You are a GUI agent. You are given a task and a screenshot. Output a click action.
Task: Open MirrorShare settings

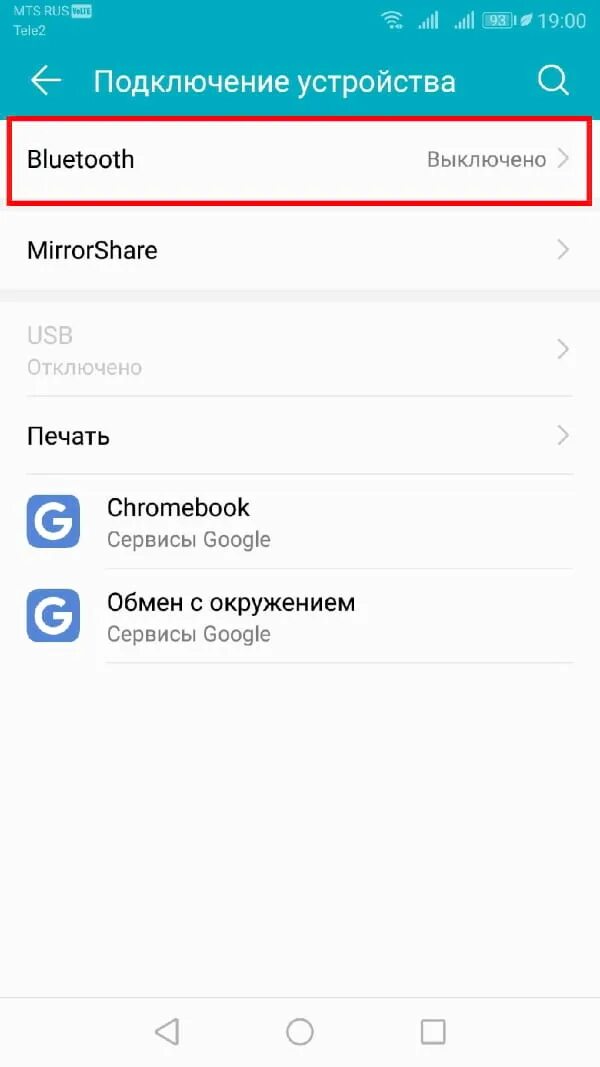pos(298,249)
